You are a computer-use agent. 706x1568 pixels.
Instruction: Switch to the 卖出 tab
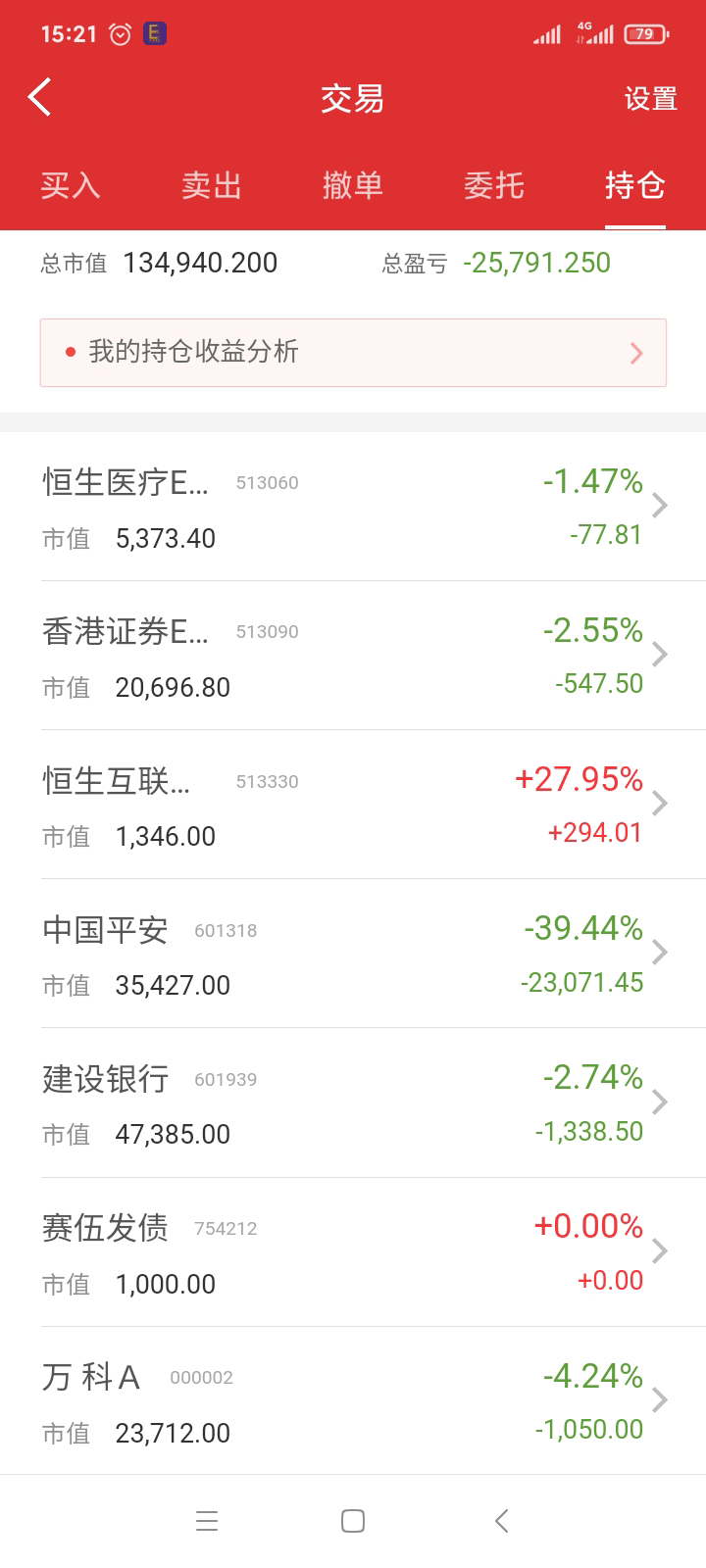coord(212,185)
